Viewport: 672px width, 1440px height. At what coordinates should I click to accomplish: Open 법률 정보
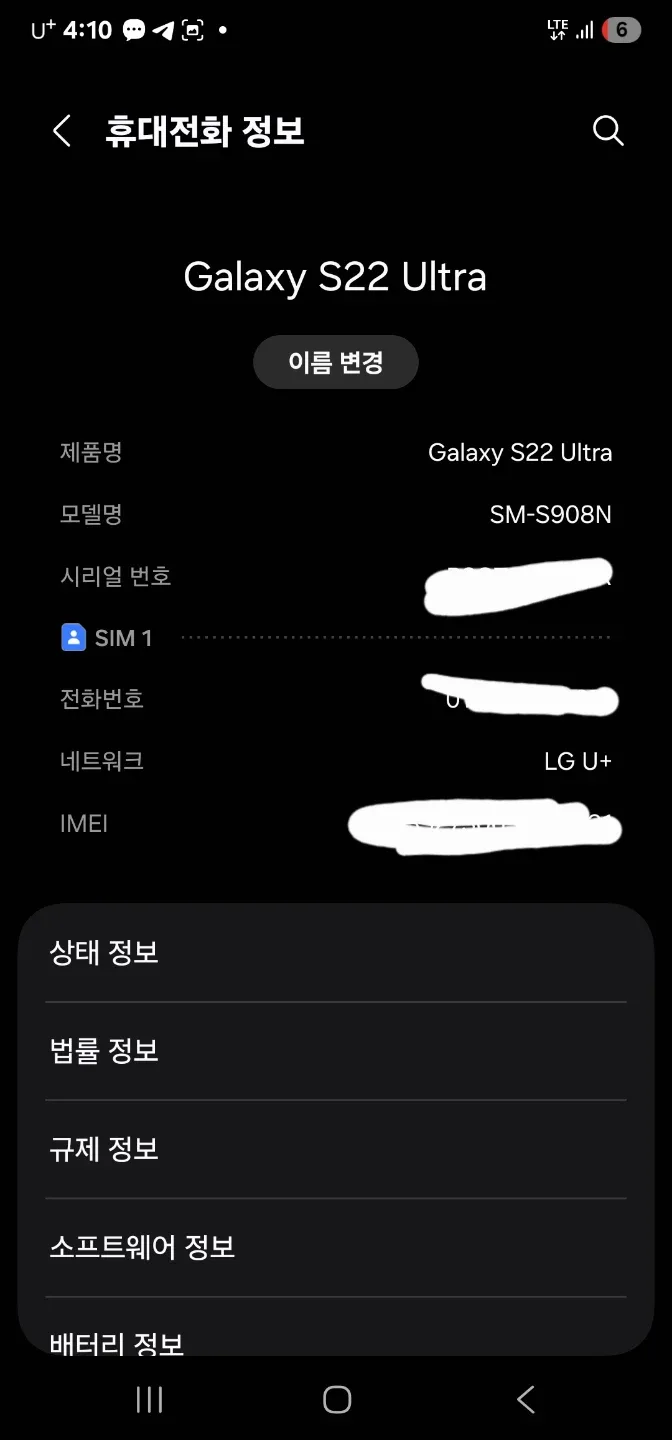click(x=336, y=1051)
